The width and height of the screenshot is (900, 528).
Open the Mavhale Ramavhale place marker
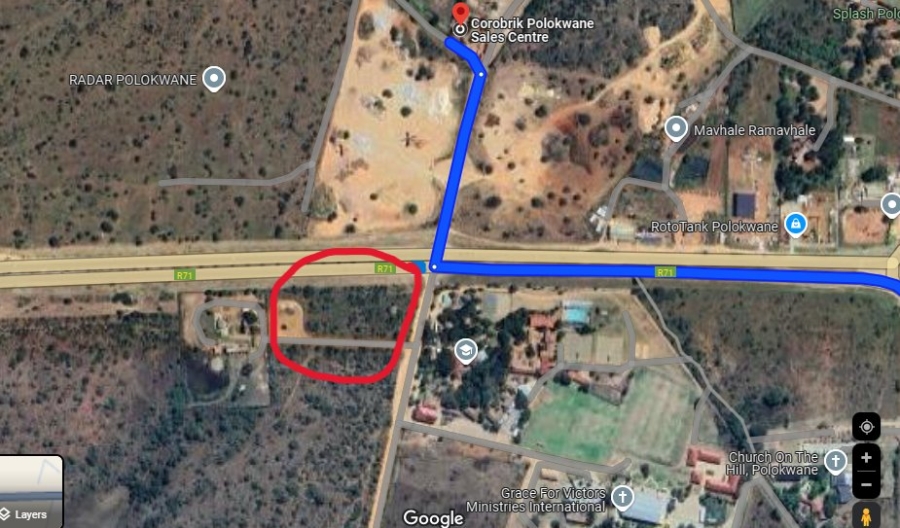(677, 129)
